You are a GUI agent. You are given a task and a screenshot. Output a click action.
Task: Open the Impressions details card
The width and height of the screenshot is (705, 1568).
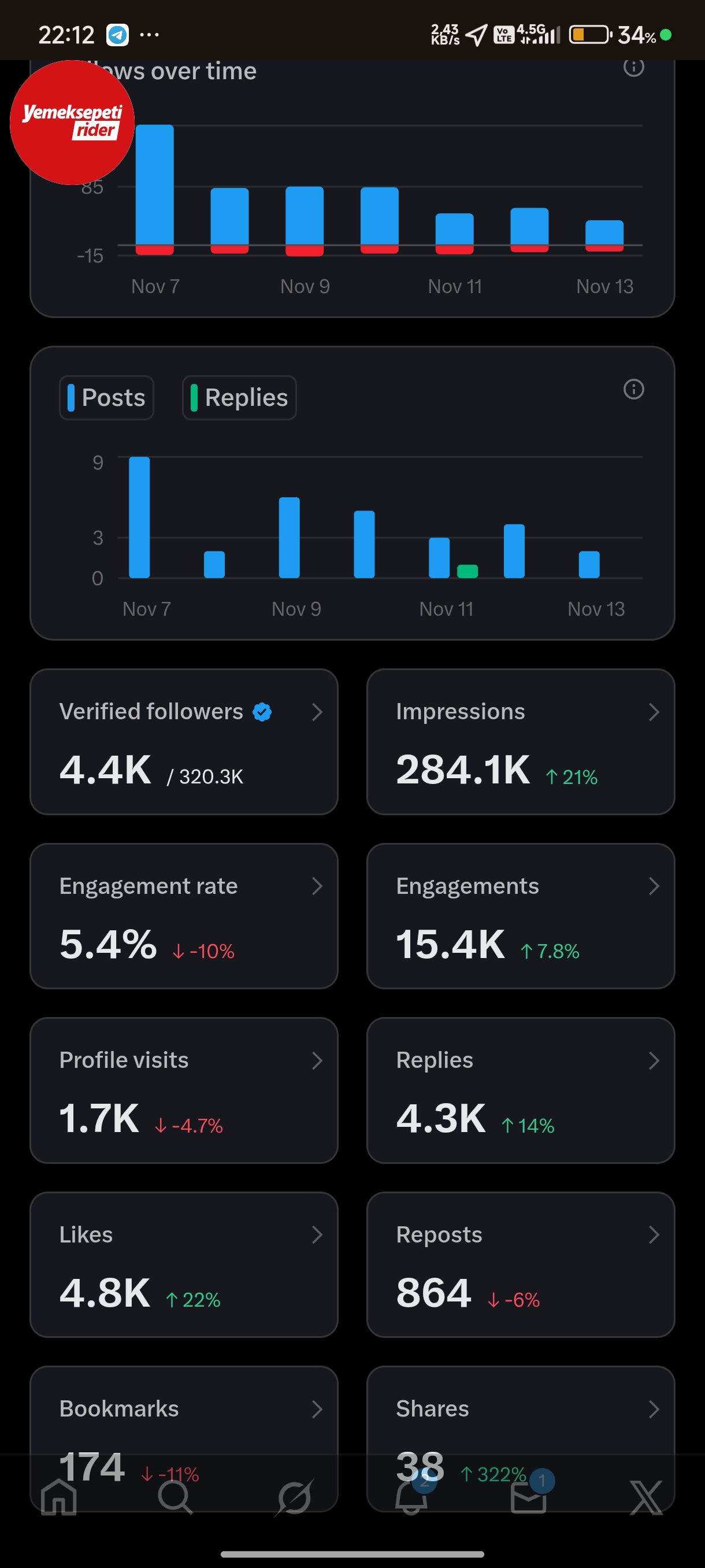coord(520,741)
